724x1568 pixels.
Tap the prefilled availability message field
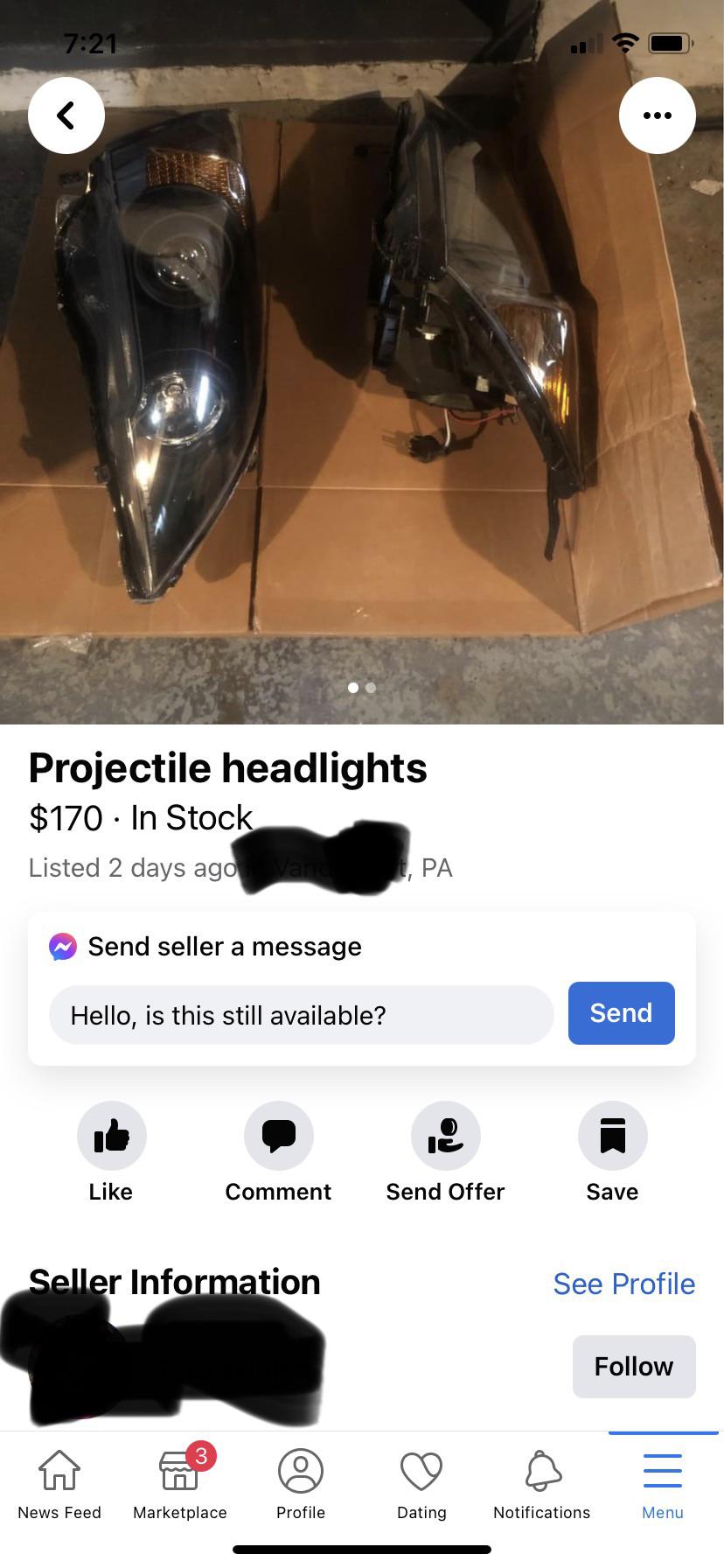[302, 1014]
